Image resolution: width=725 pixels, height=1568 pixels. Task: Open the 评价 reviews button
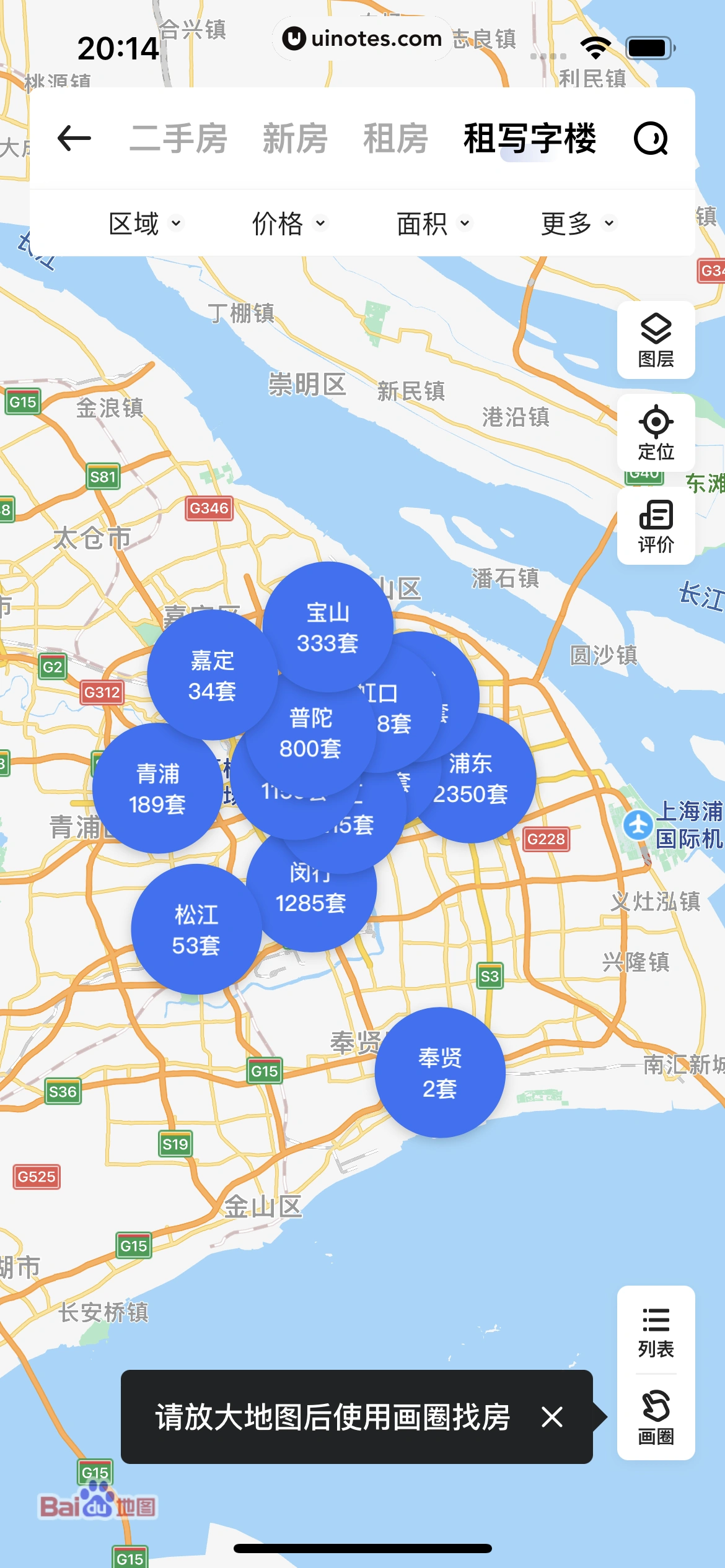(x=656, y=526)
